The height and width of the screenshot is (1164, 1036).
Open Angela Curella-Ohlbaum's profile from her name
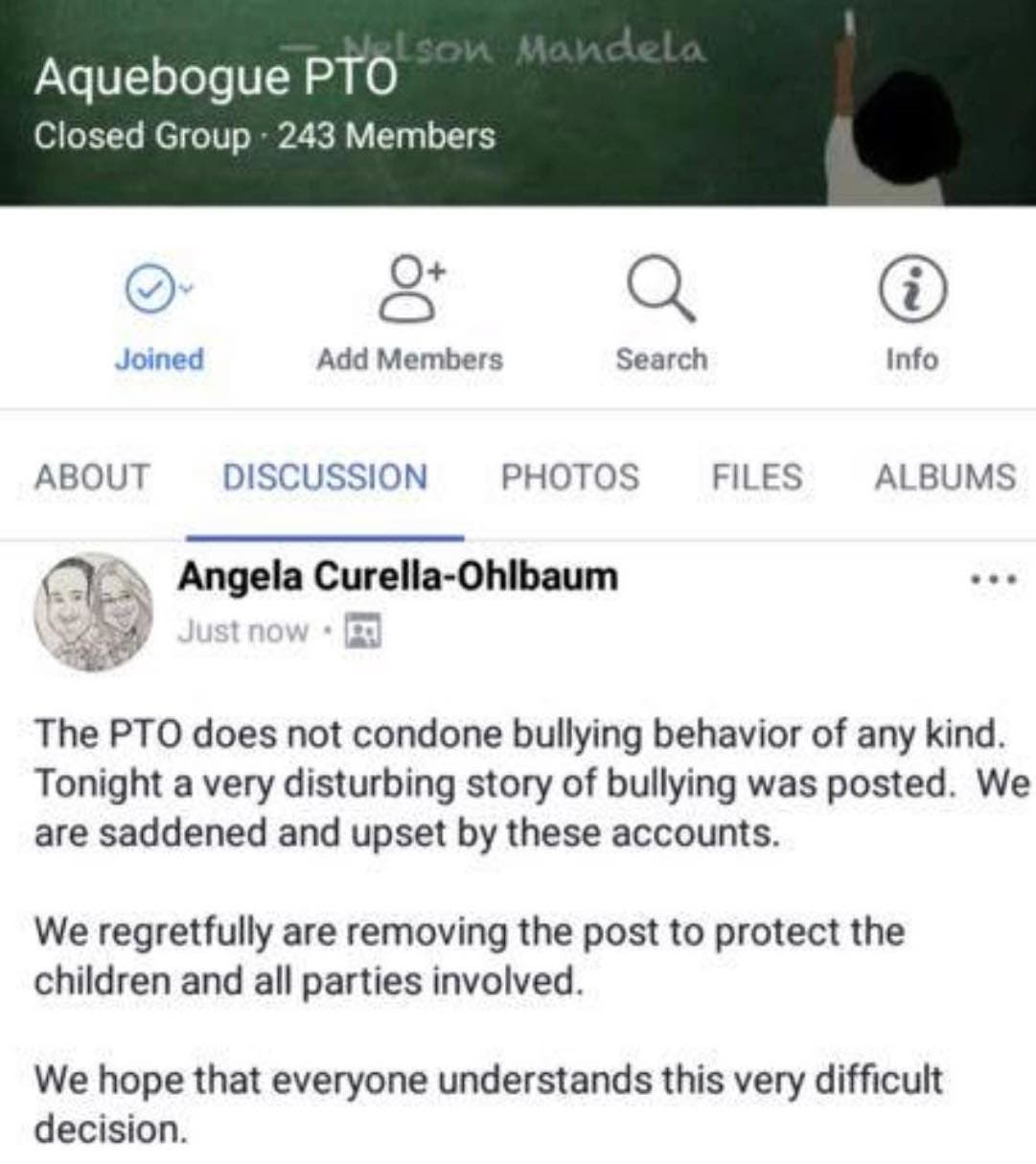[398, 576]
